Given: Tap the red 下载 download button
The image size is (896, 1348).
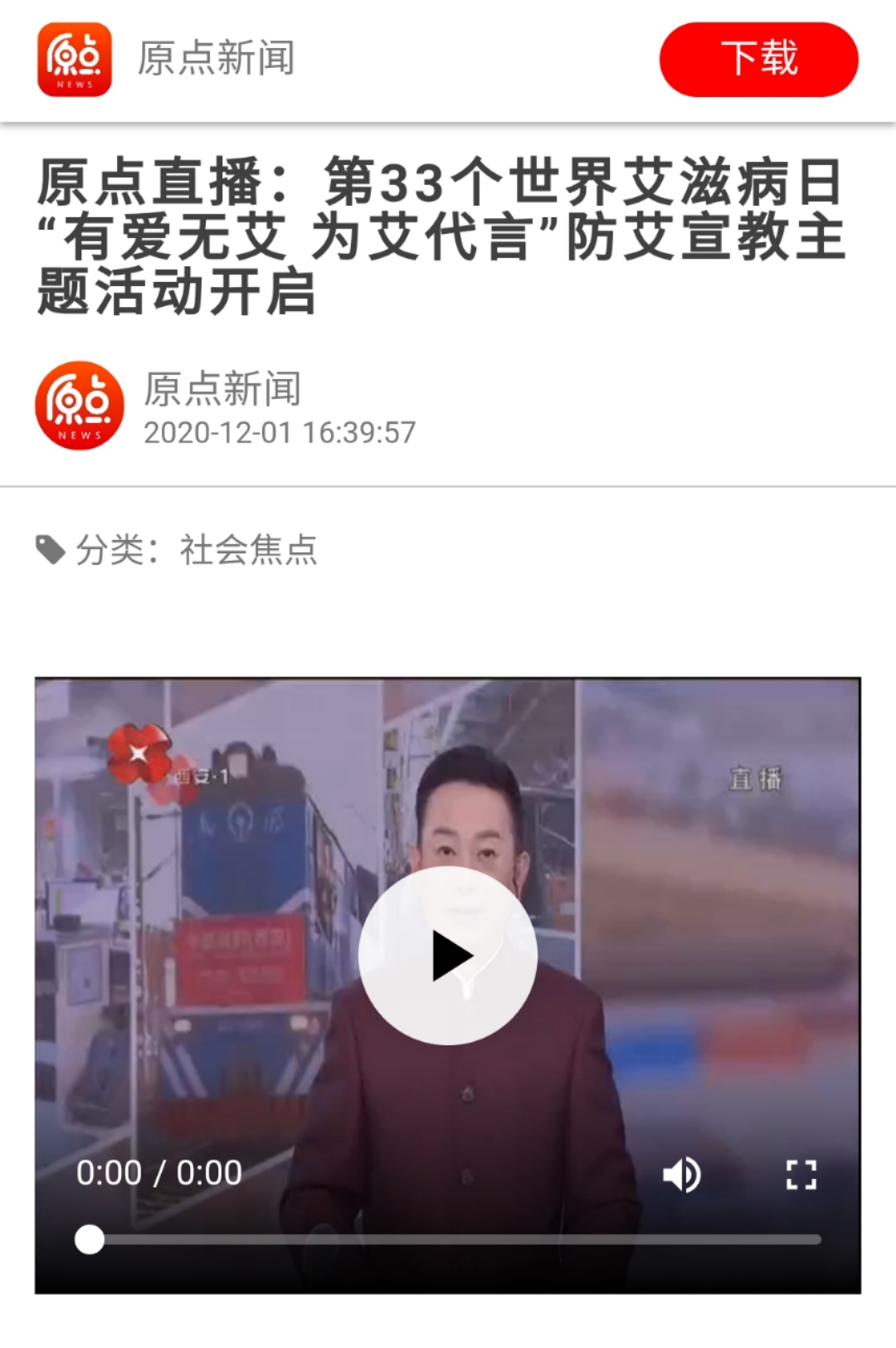Looking at the screenshot, I should (x=758, y=60).
